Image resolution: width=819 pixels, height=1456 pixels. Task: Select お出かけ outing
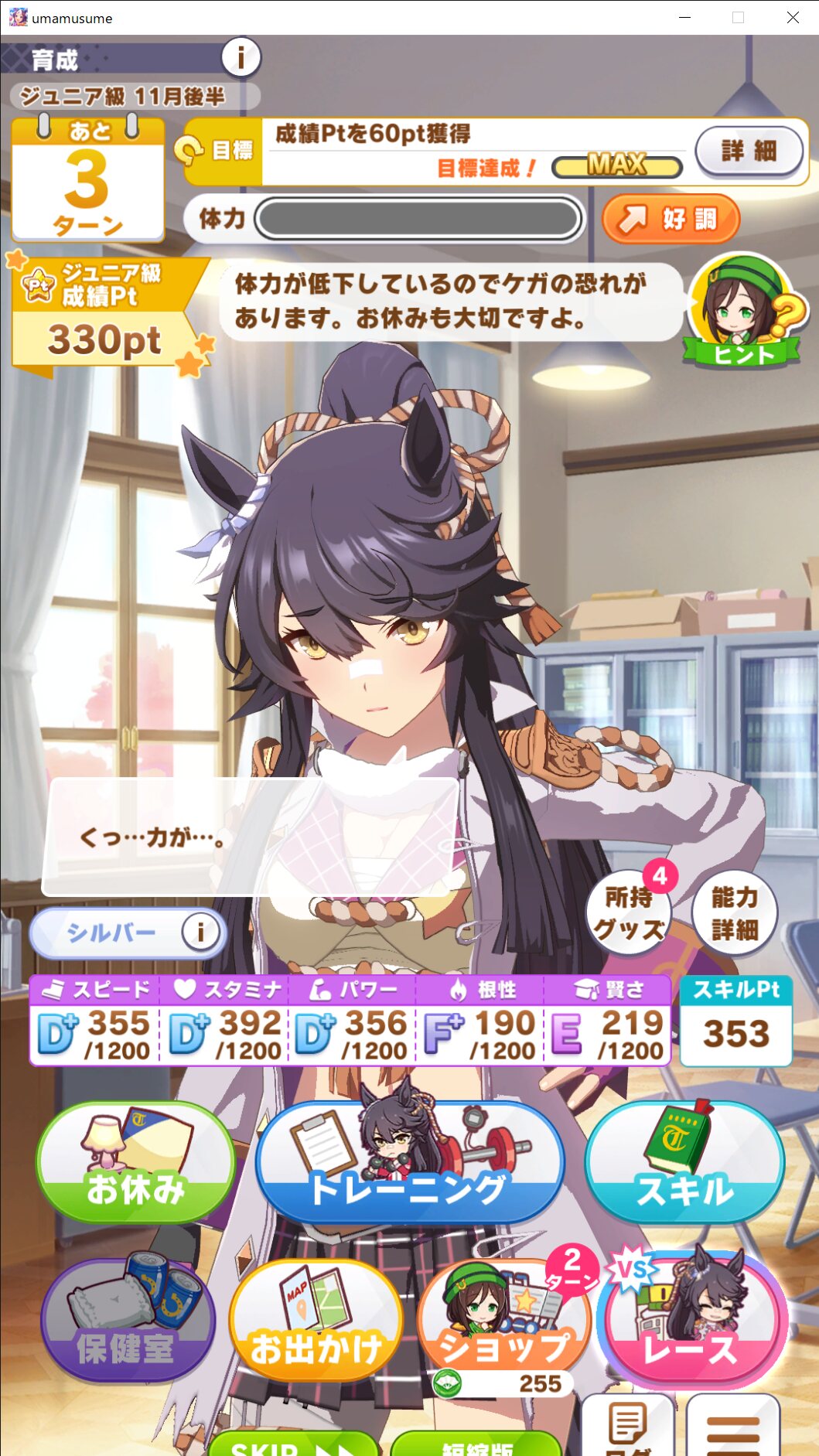(316, 1321)
